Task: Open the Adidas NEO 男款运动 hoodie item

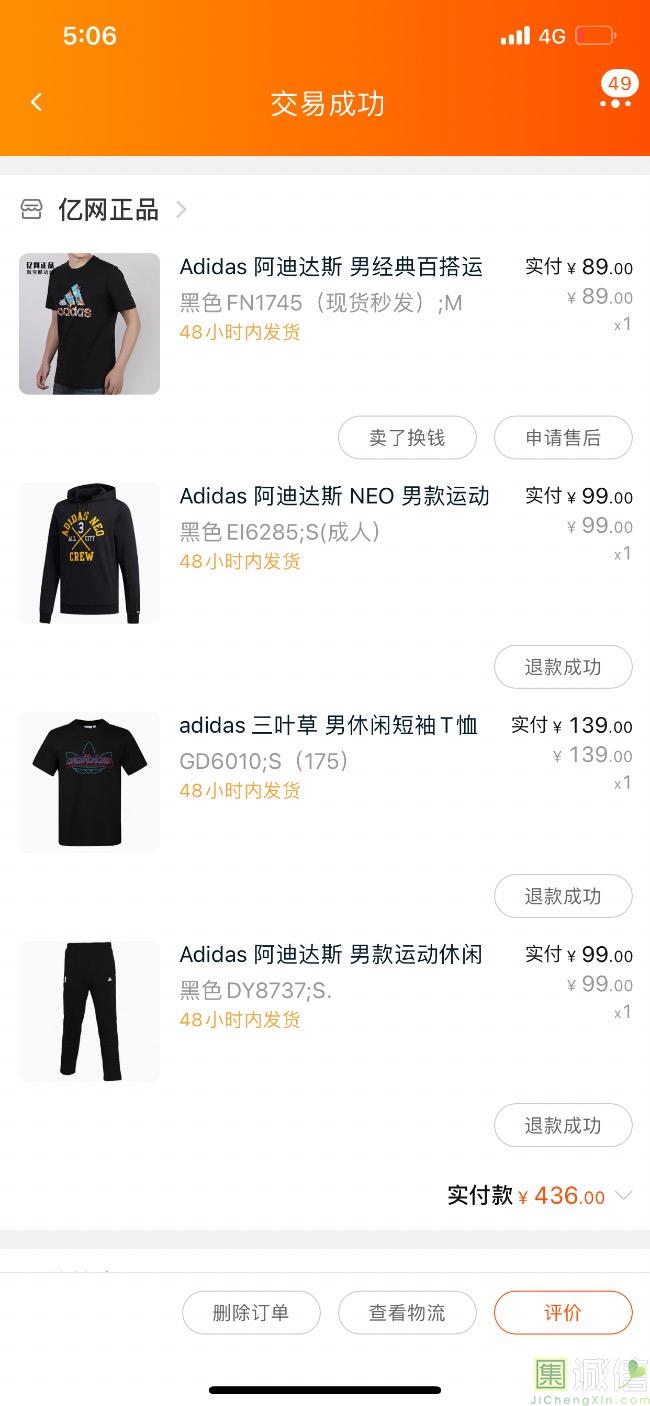Action: (334, 496)
